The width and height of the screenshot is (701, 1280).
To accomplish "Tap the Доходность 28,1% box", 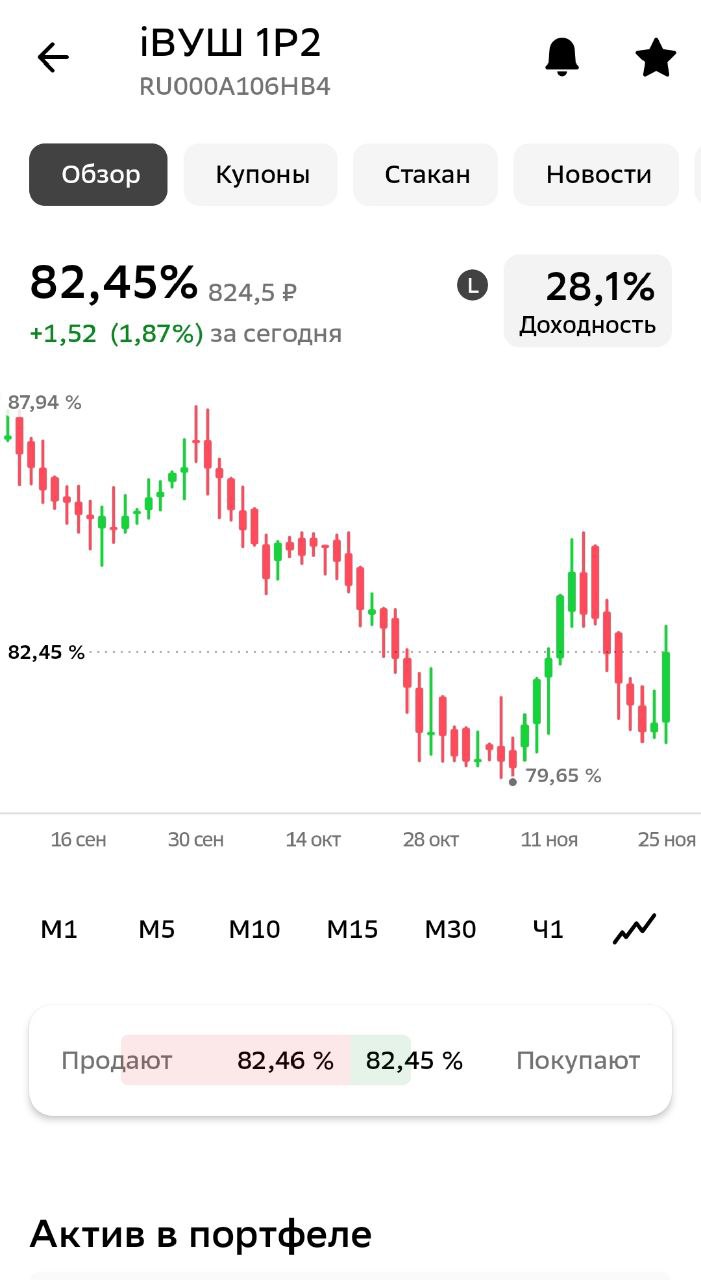I will pos(588,301).
